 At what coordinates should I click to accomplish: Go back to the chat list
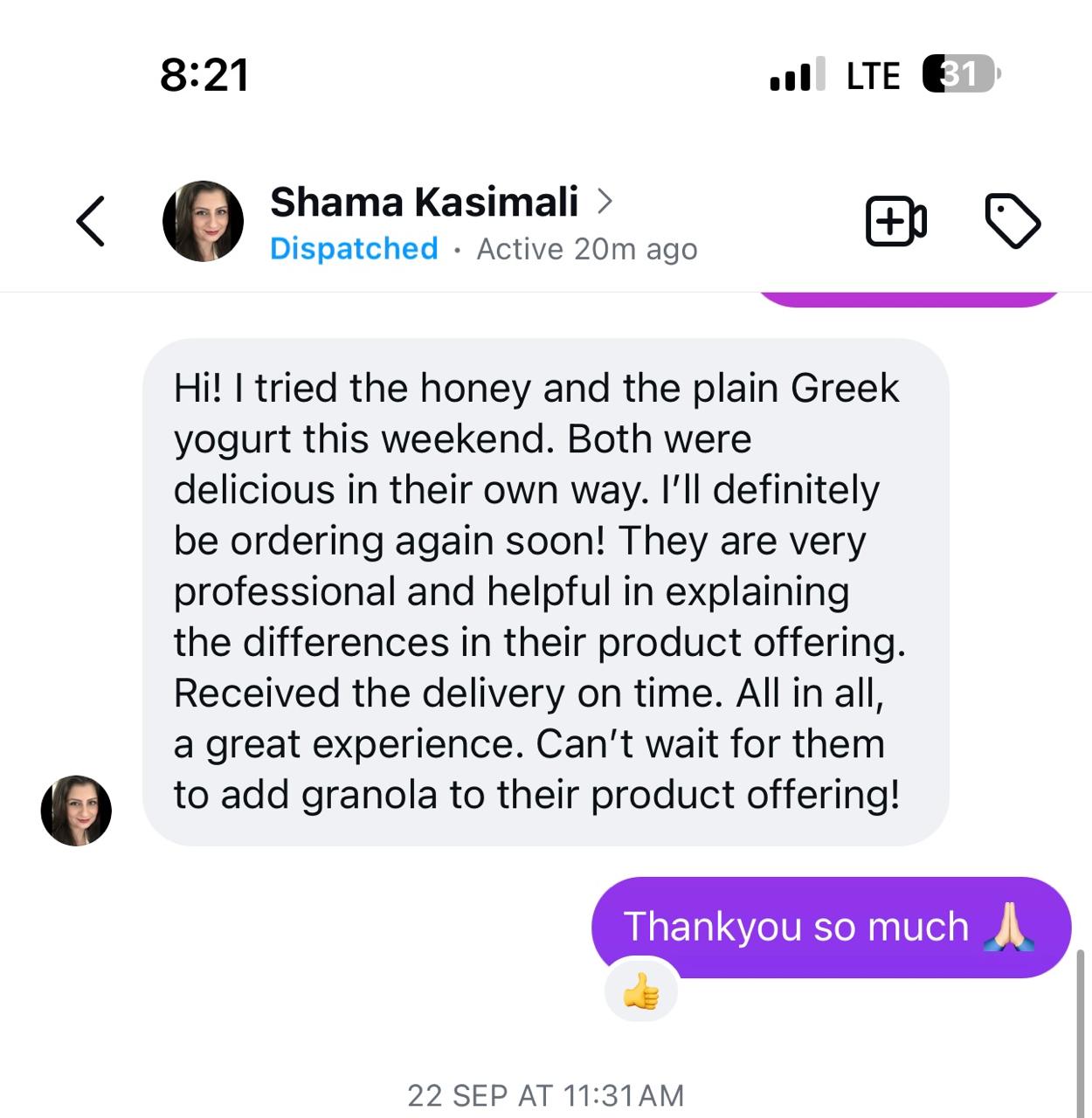click(91, 221)
